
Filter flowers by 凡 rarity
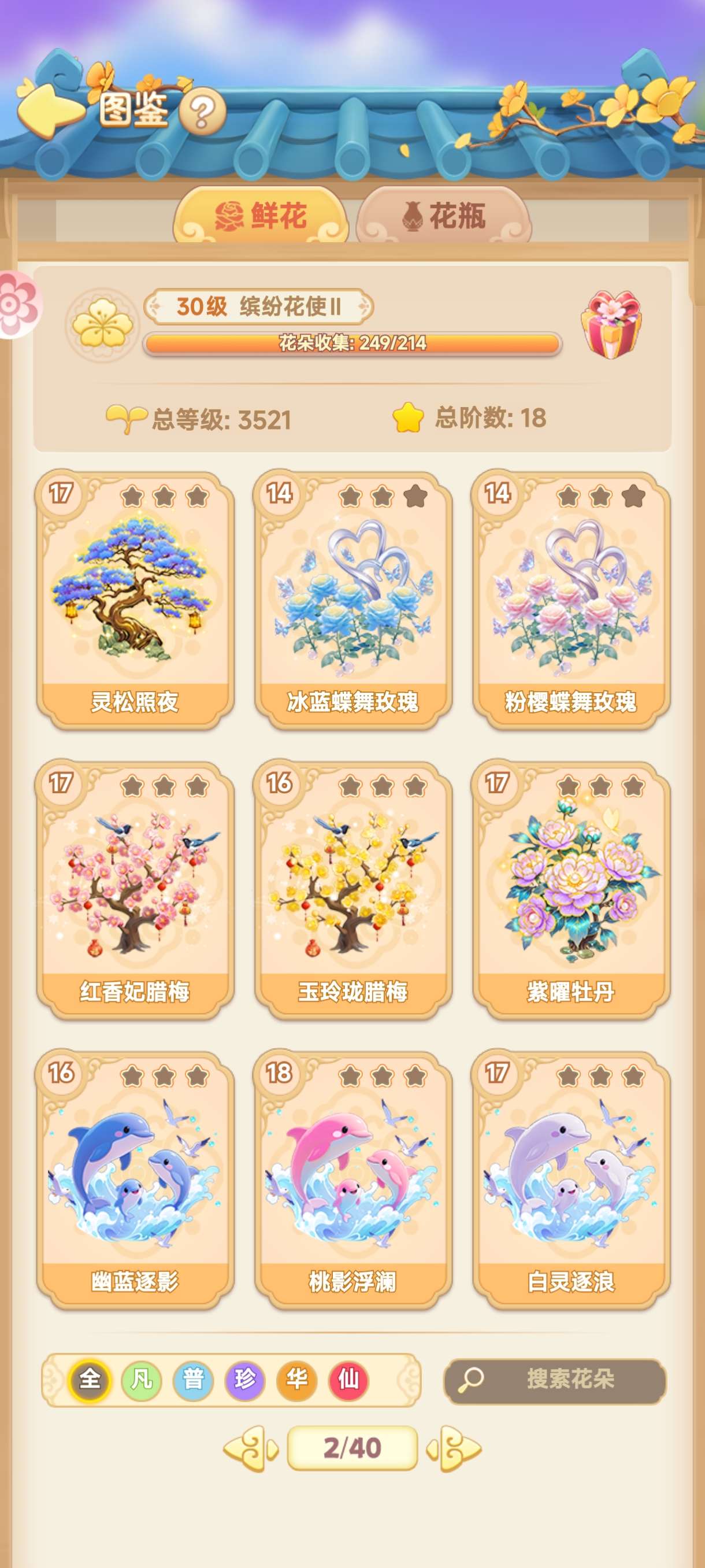coord(142,1380)
